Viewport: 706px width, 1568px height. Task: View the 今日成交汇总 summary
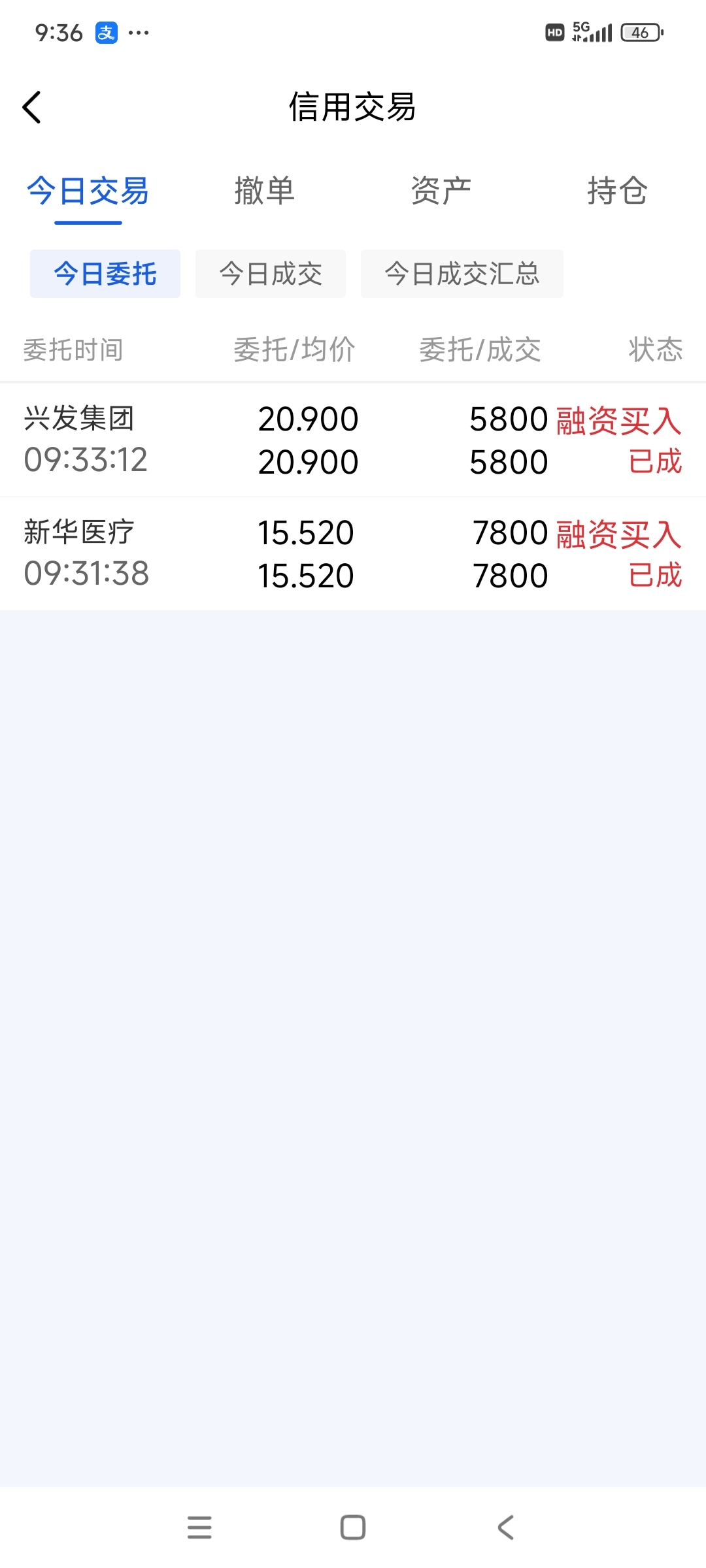[462, 274]
